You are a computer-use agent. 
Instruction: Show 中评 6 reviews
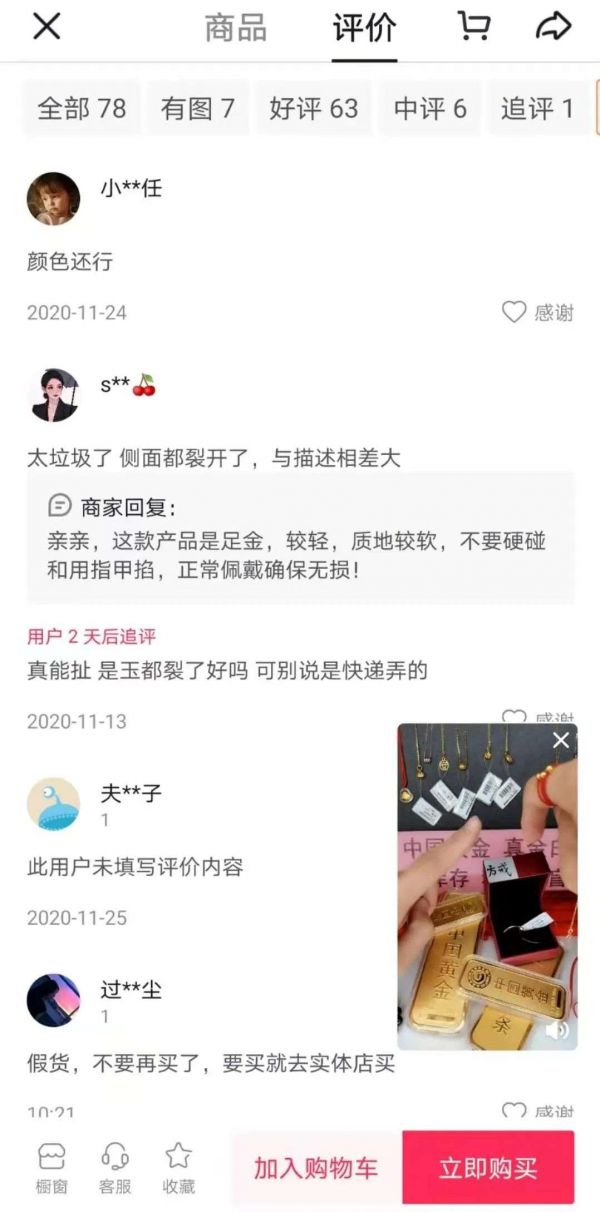[x=430, y=108]
